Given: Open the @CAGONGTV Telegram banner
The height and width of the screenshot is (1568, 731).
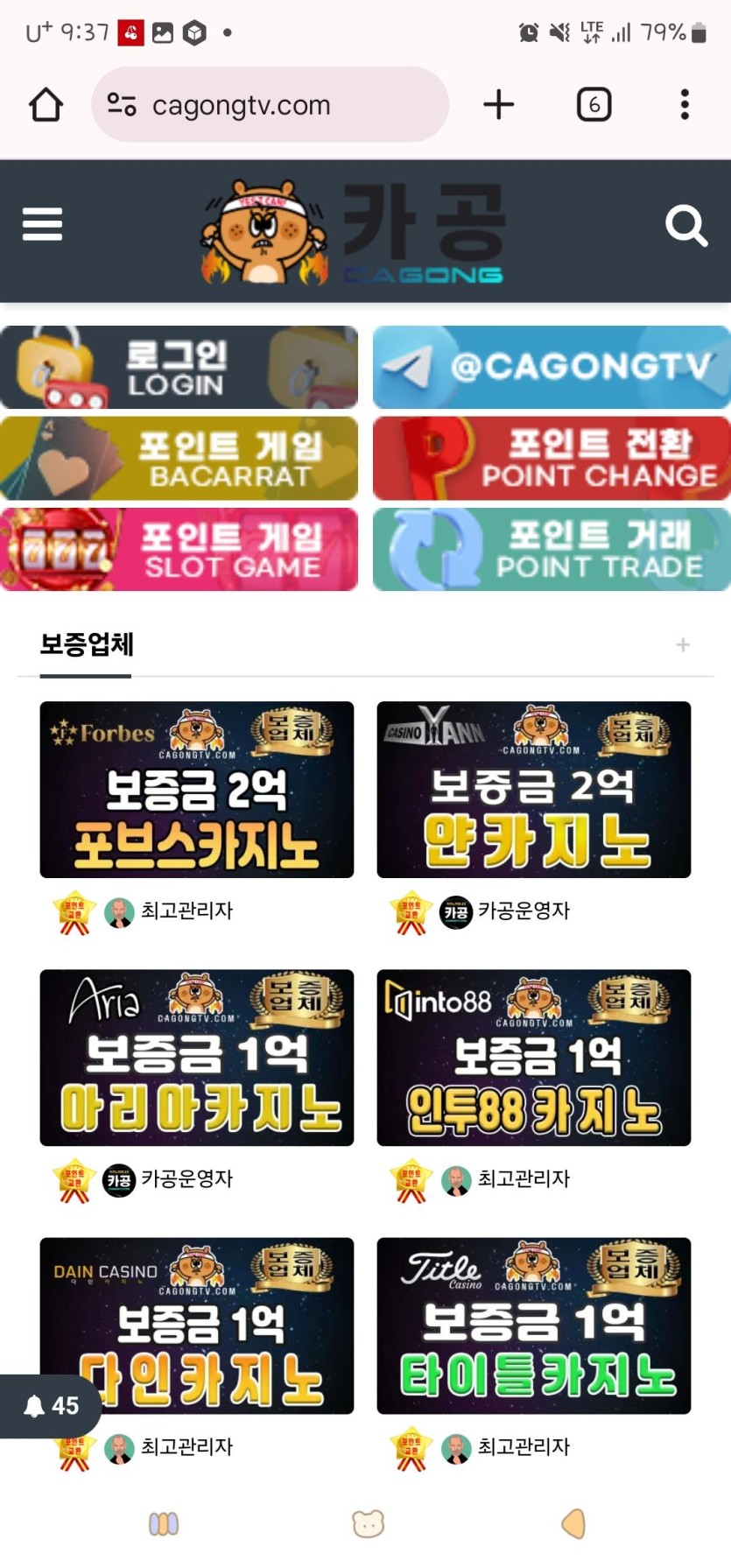Looking at the screenshot, I should coord(552,368).
